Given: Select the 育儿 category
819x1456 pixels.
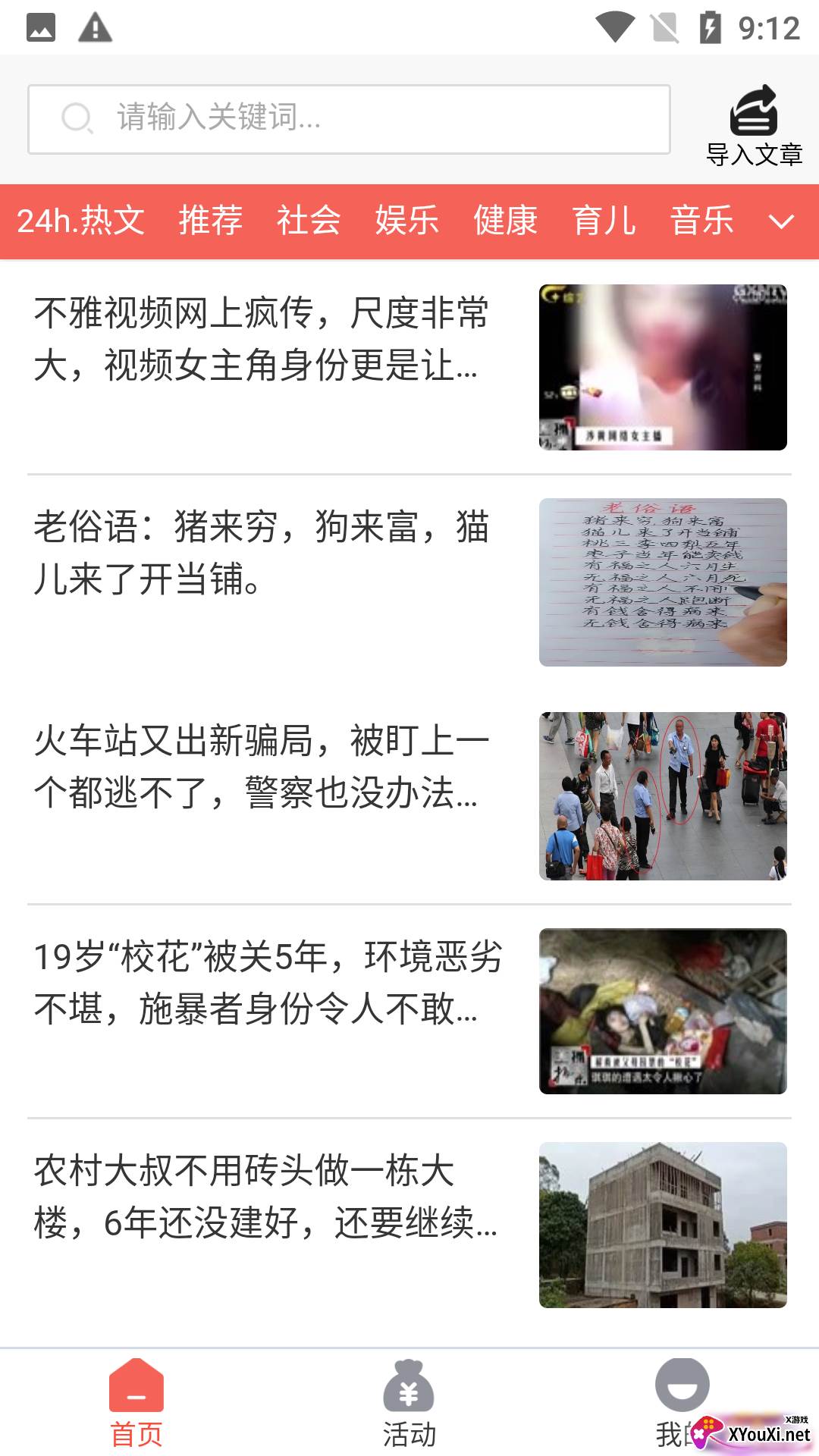Looking at the screenshot, I should tap(604, 221).
